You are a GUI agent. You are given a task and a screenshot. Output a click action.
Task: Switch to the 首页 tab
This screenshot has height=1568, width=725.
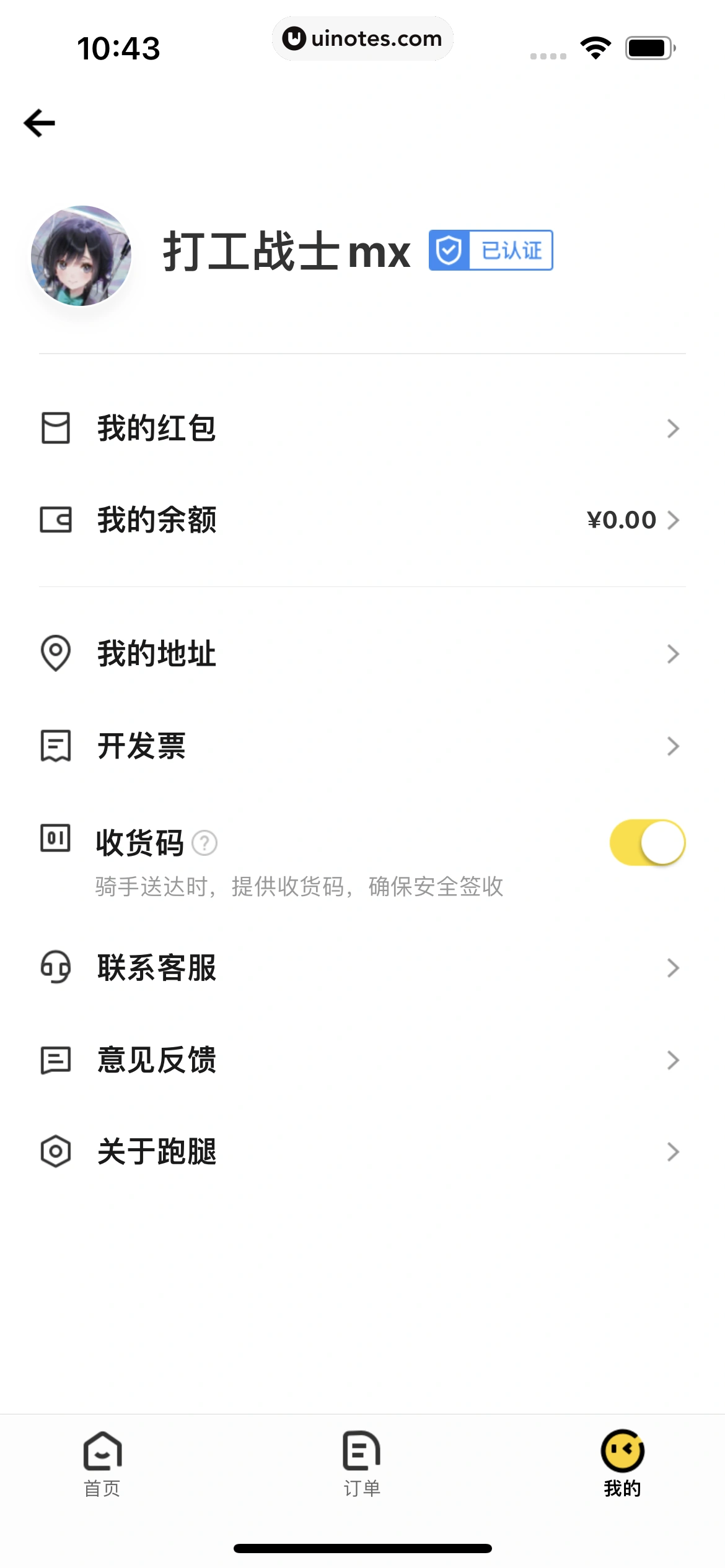point(103,1467)
